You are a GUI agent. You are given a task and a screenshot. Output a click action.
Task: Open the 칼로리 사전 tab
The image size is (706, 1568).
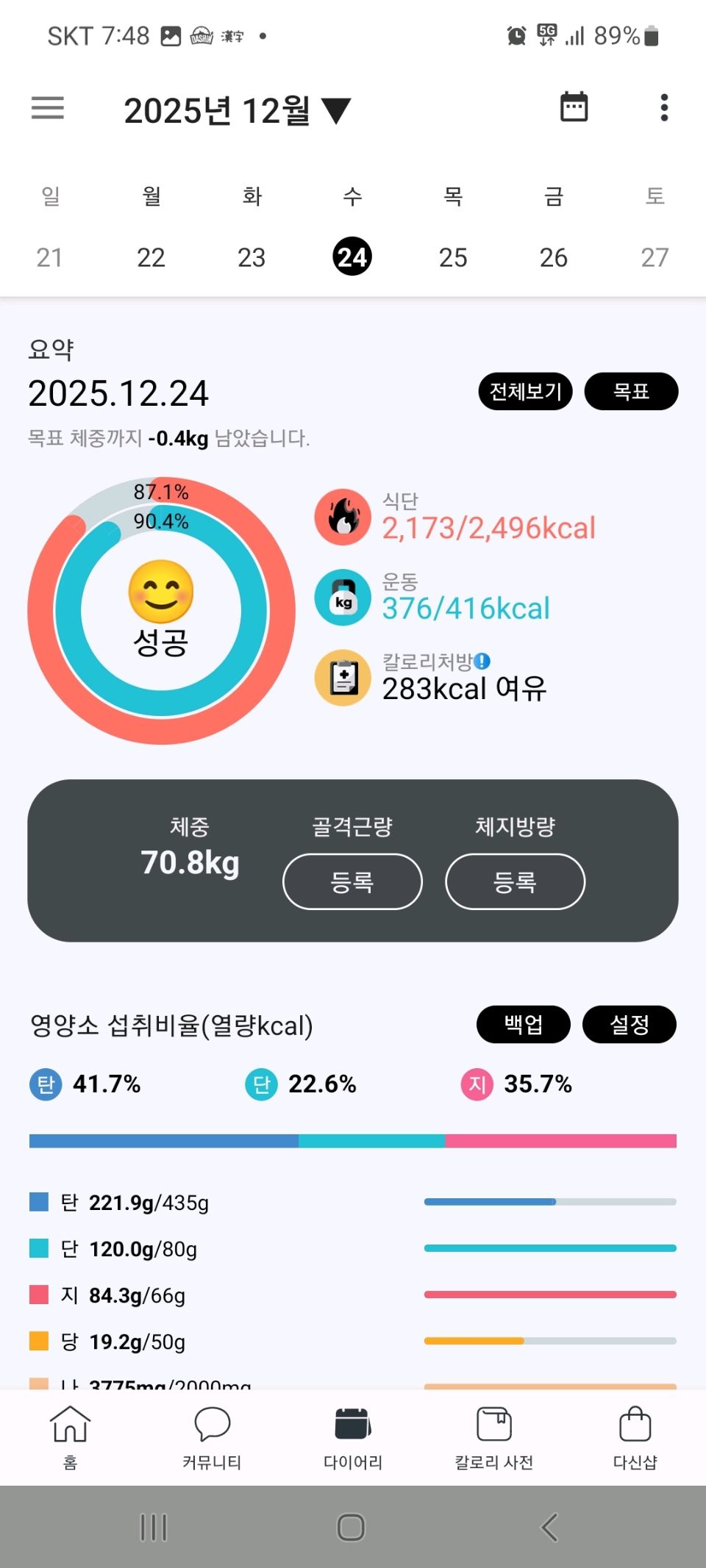(x=494, y=1437)
